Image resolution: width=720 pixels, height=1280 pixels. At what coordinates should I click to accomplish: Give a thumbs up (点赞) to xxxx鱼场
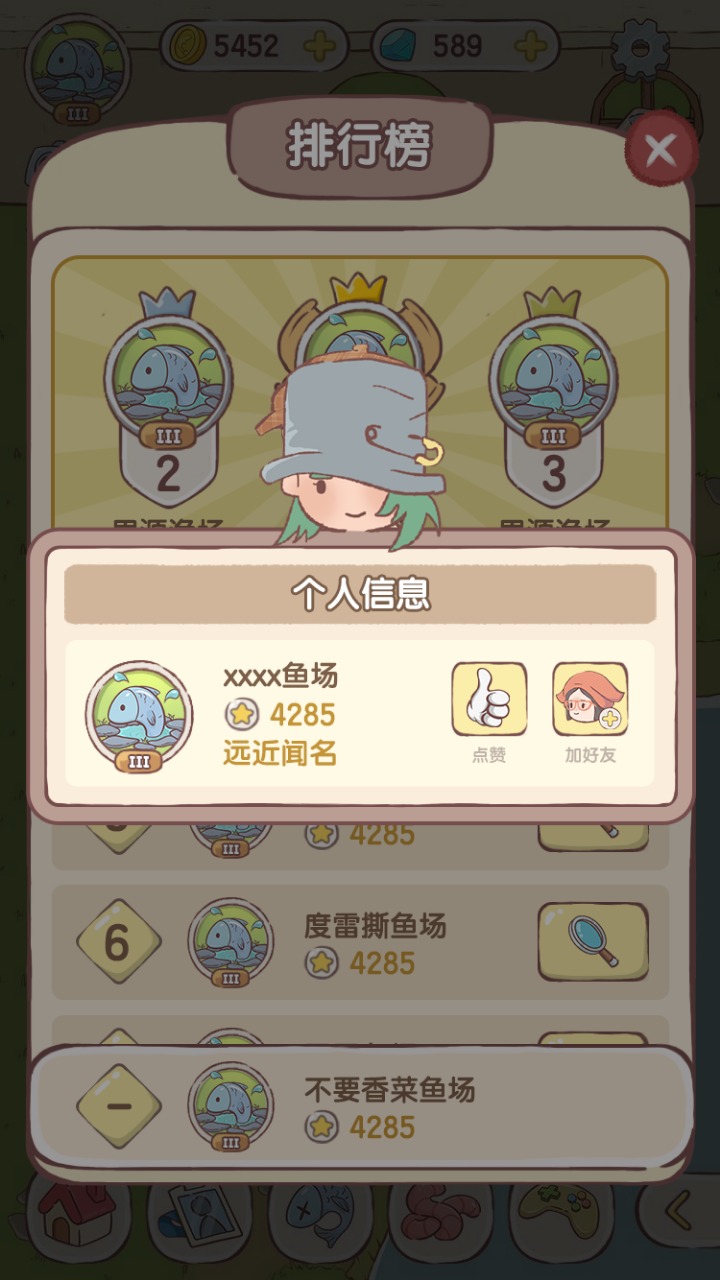coord(489,699)
